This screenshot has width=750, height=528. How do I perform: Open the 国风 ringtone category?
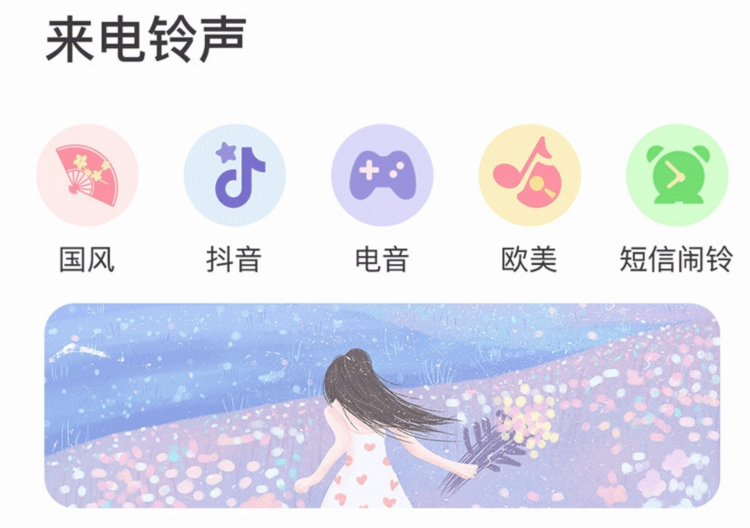click(x=87, y=176)
